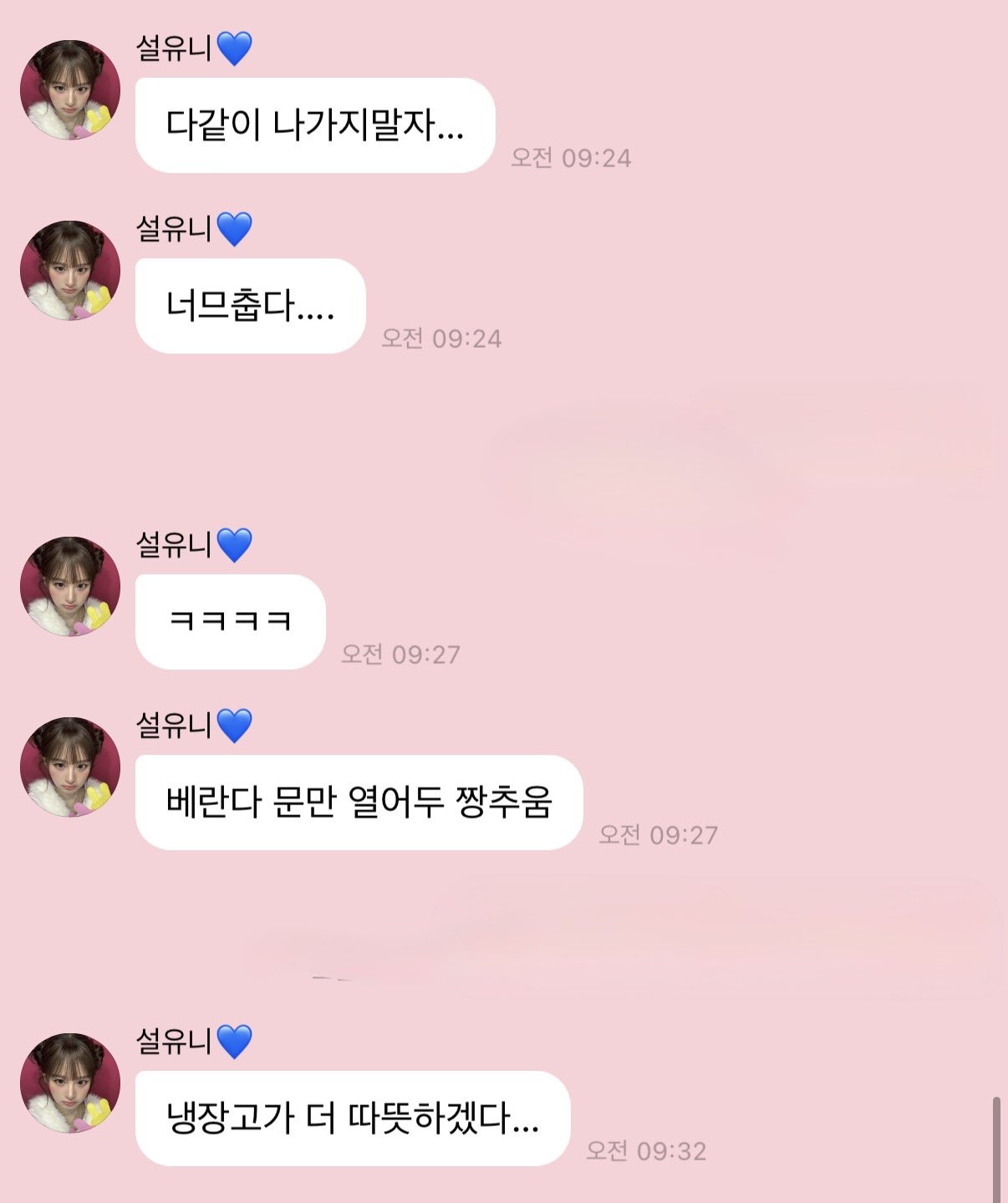Open 설유니's avatar next to "냉장고가 더 따뜻하겠다..."

pyautogui.click(x=70, y=1083)
